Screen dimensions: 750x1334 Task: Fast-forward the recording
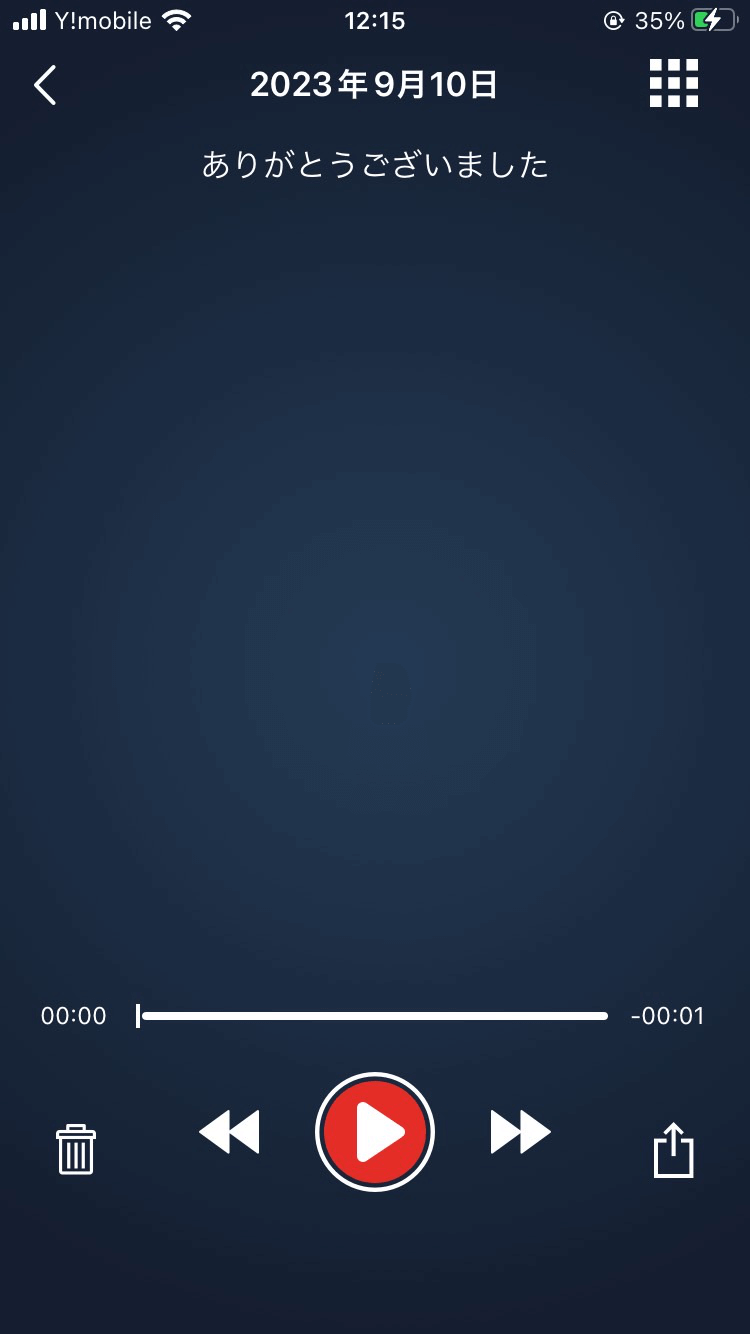[x=520, y=1132]
